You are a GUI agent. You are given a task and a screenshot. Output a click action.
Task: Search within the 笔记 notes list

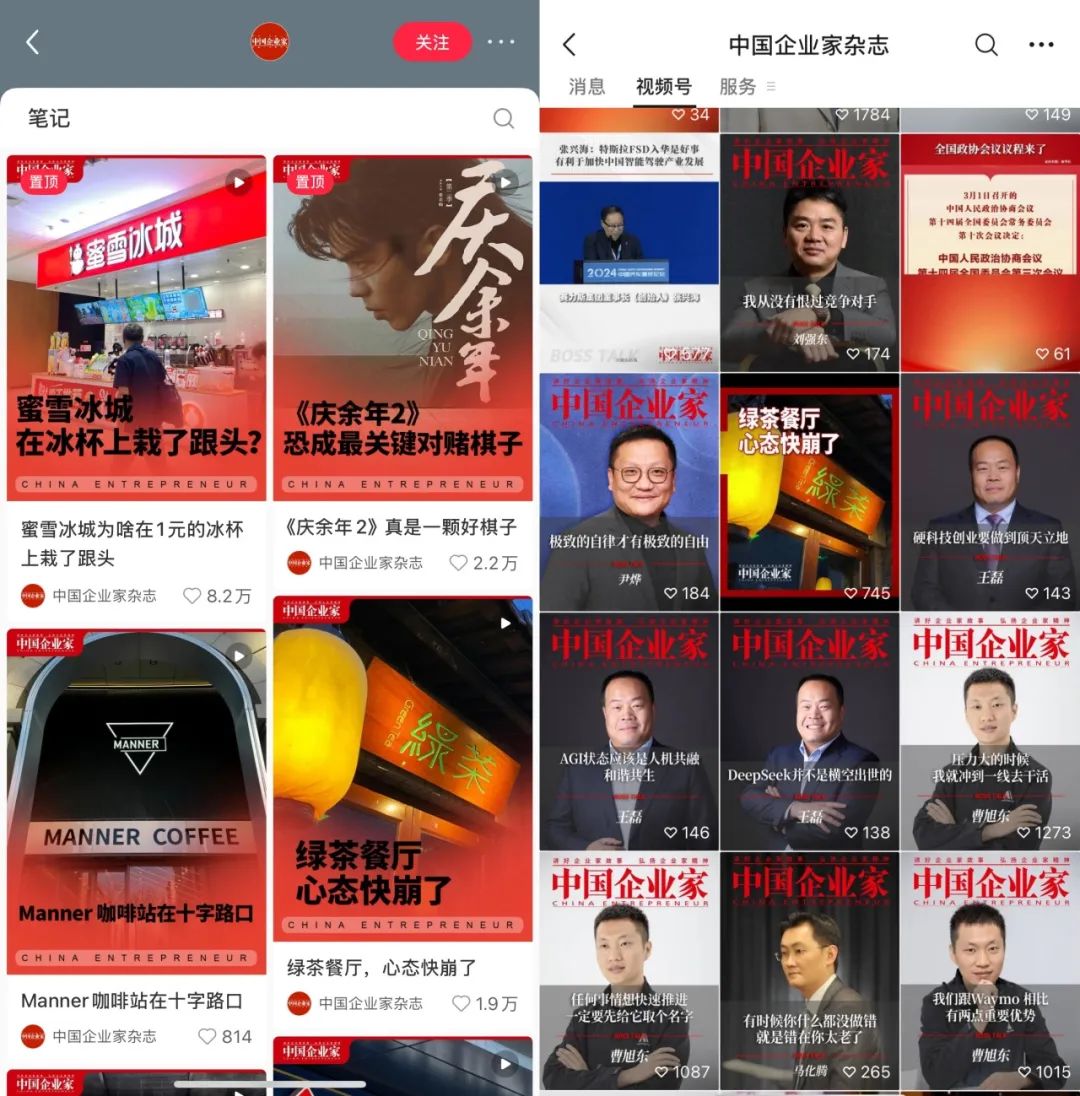click(x=504, y=119)
